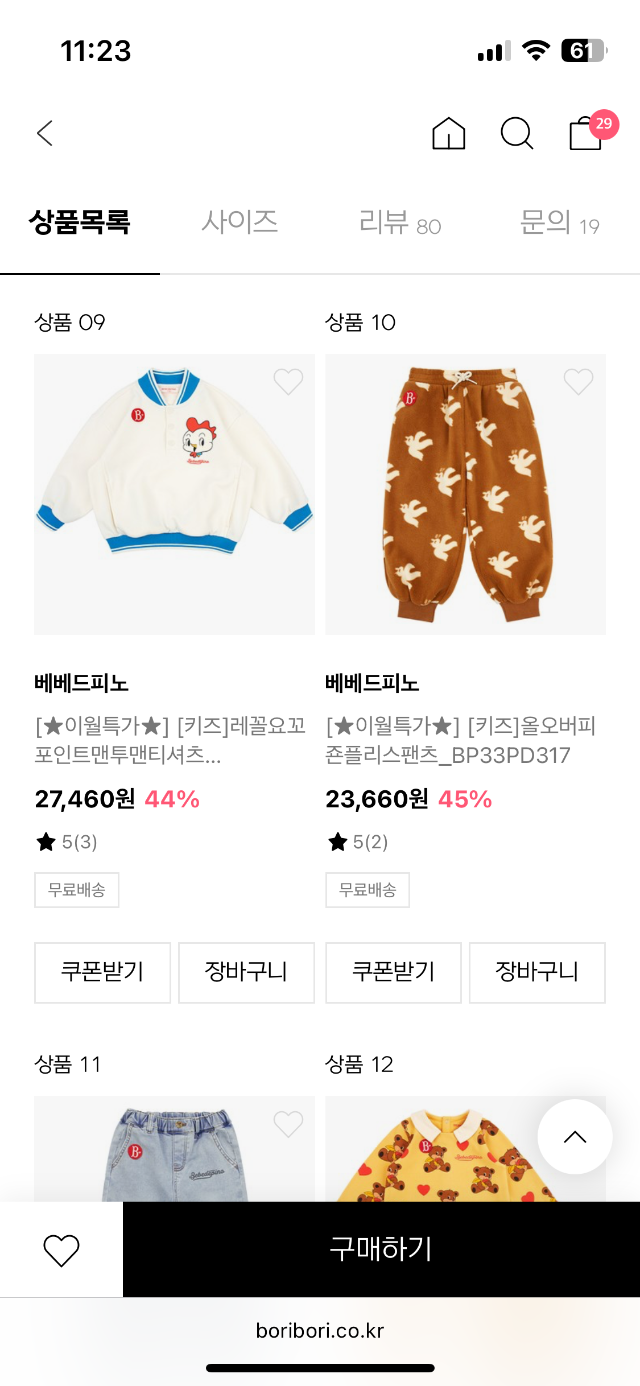Viewport: 640px width, 1386px height.
Task: Select the 상품목록 tab
Action: 80,222
